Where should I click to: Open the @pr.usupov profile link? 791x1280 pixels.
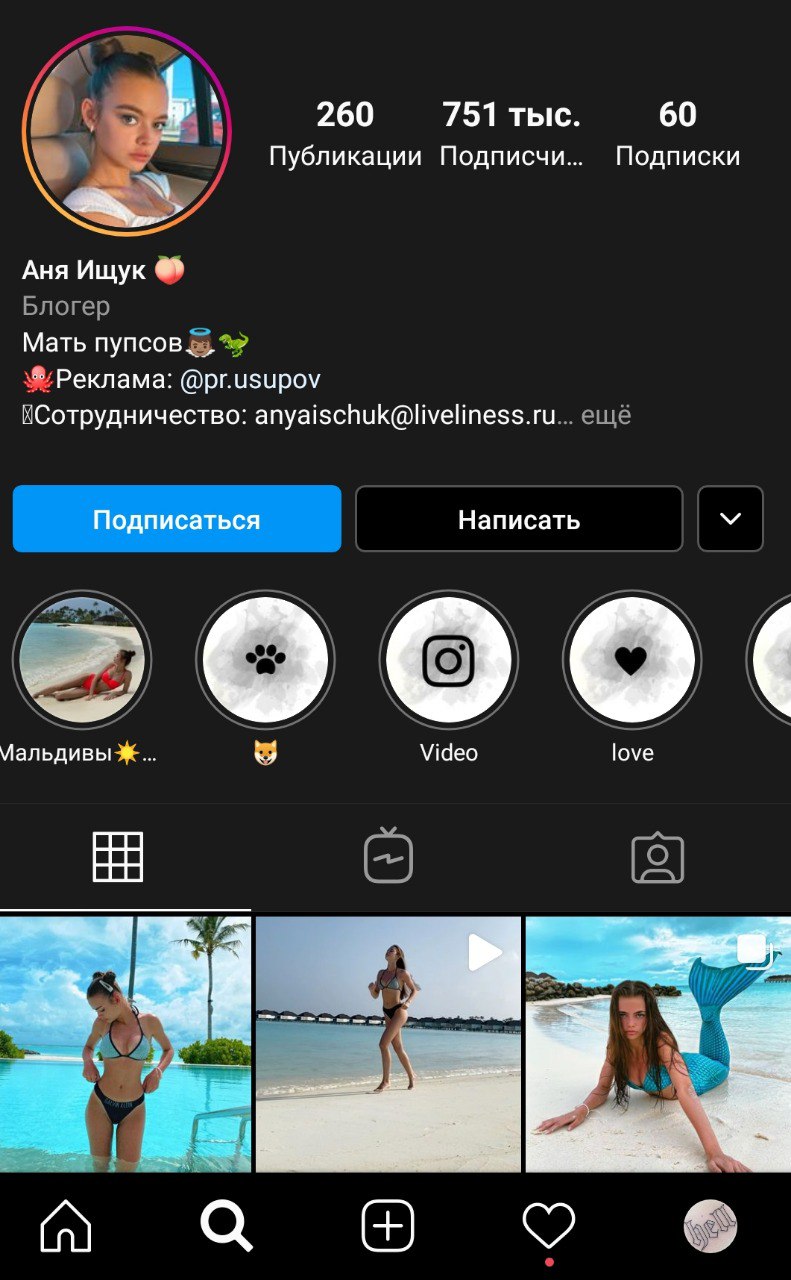250,379
